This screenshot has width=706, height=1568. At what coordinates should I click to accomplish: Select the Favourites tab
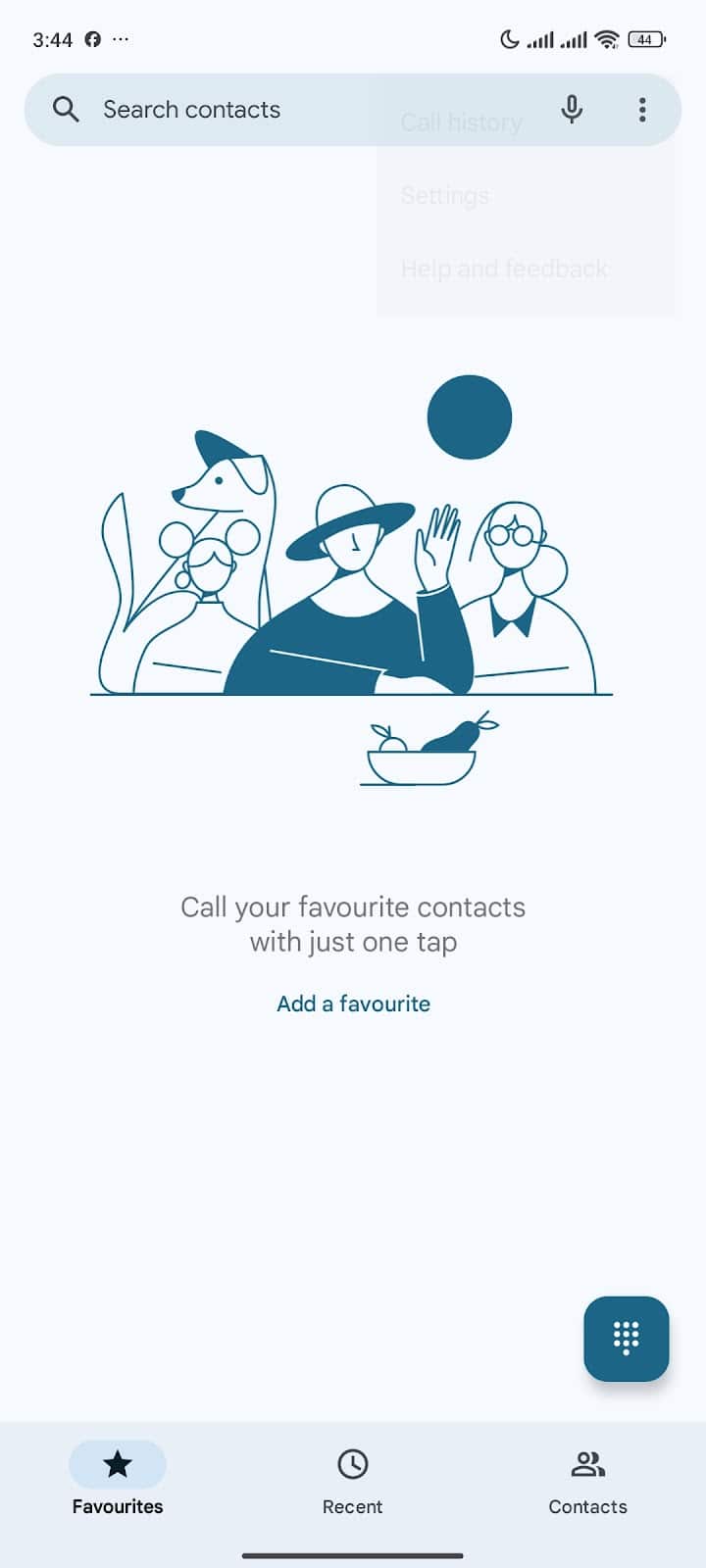[118, 1480]
